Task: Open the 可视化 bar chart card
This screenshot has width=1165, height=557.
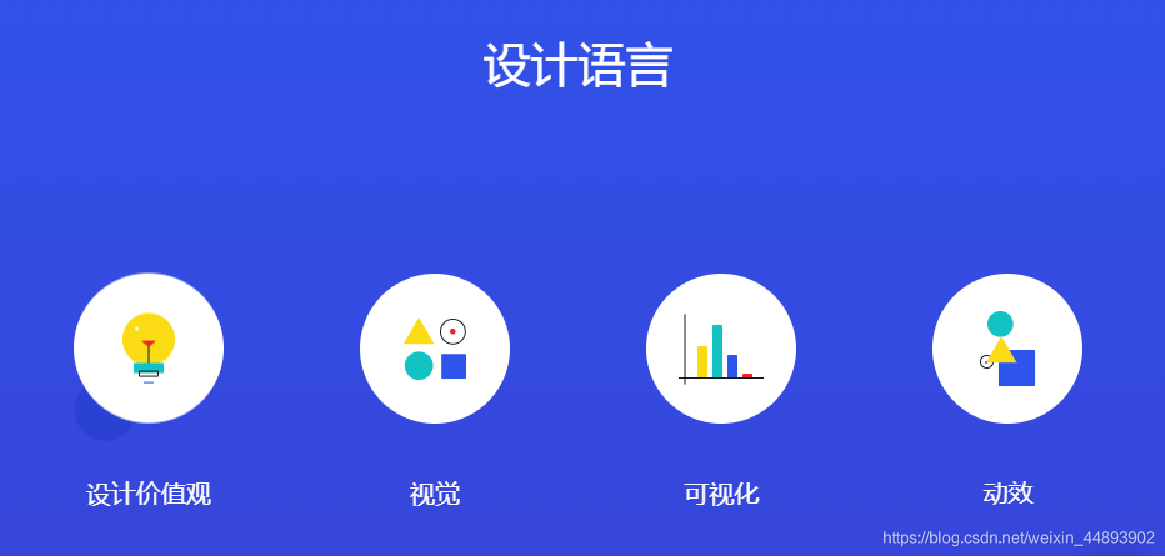Action: pos(721,348)
